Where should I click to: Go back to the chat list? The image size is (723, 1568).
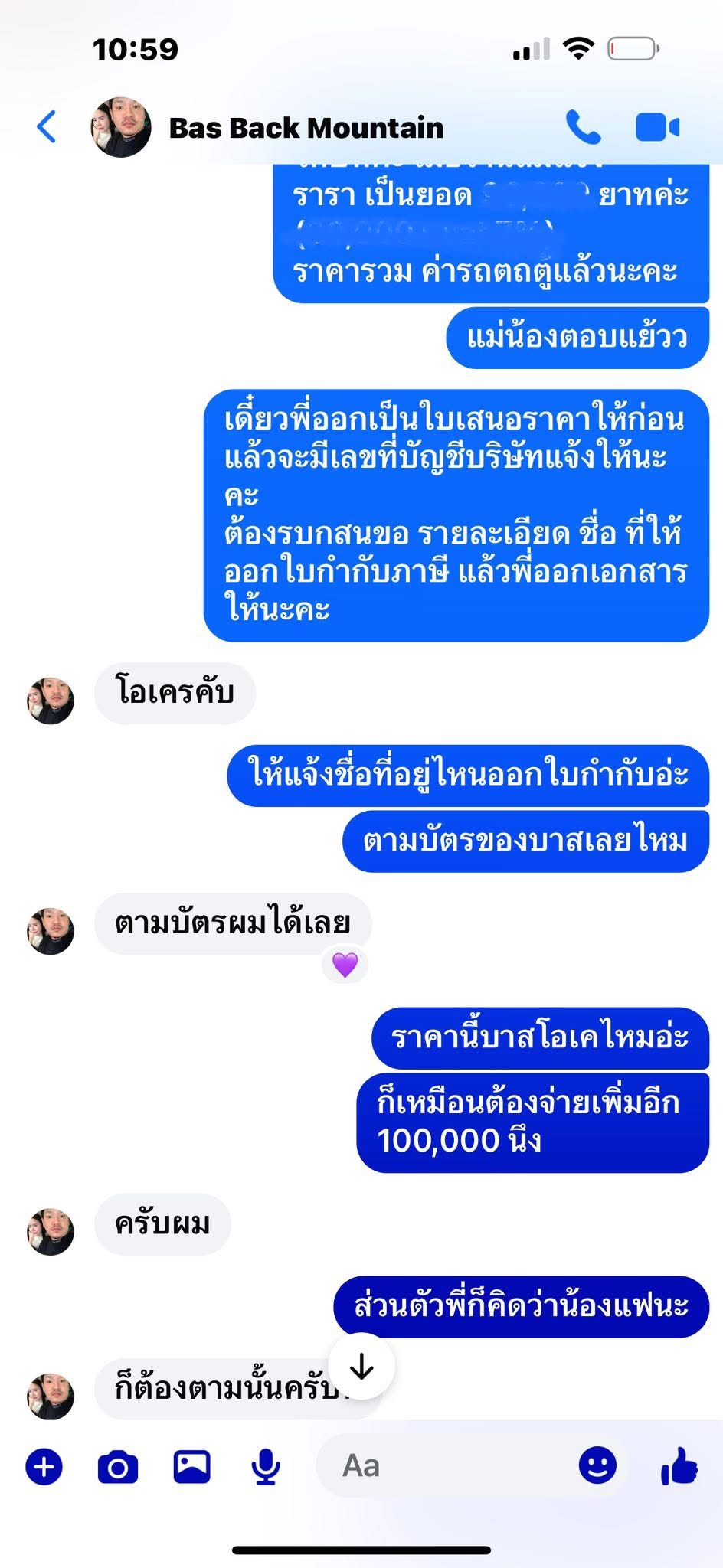[47, 127]
